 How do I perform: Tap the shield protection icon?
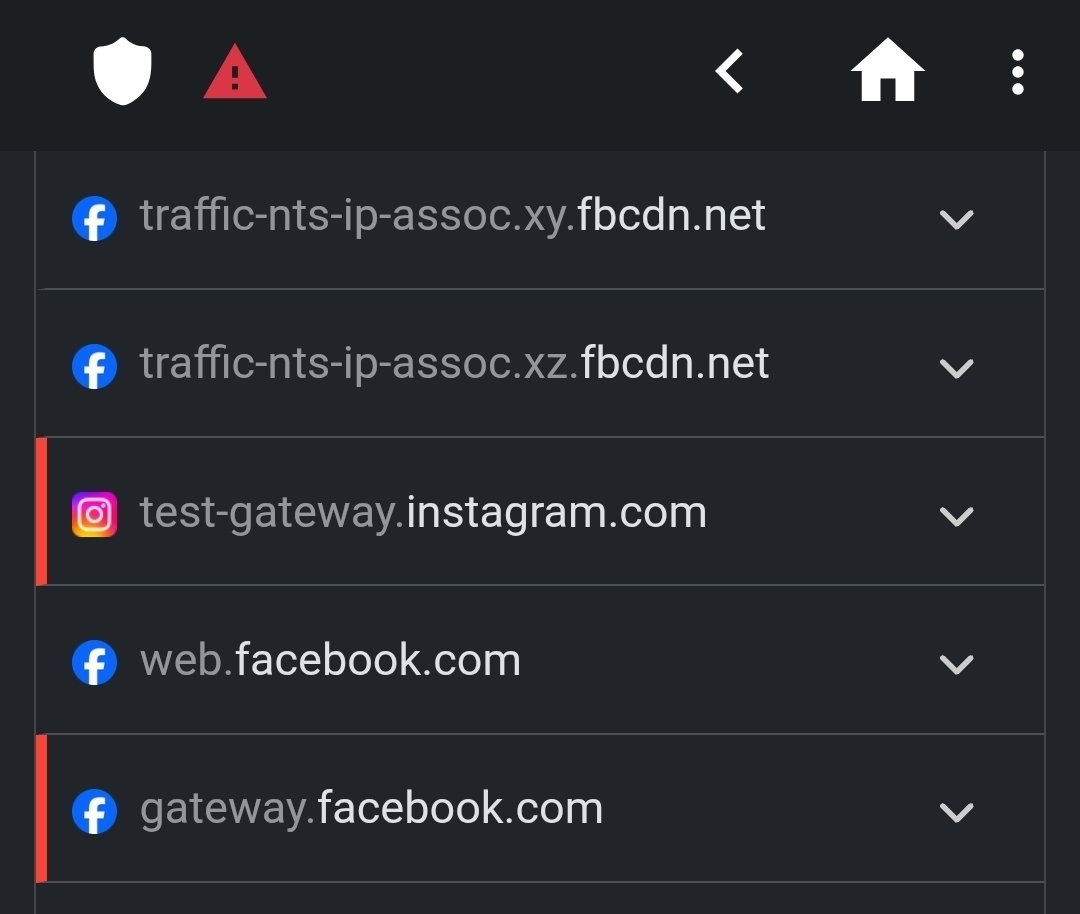click(x=122, y=74)
